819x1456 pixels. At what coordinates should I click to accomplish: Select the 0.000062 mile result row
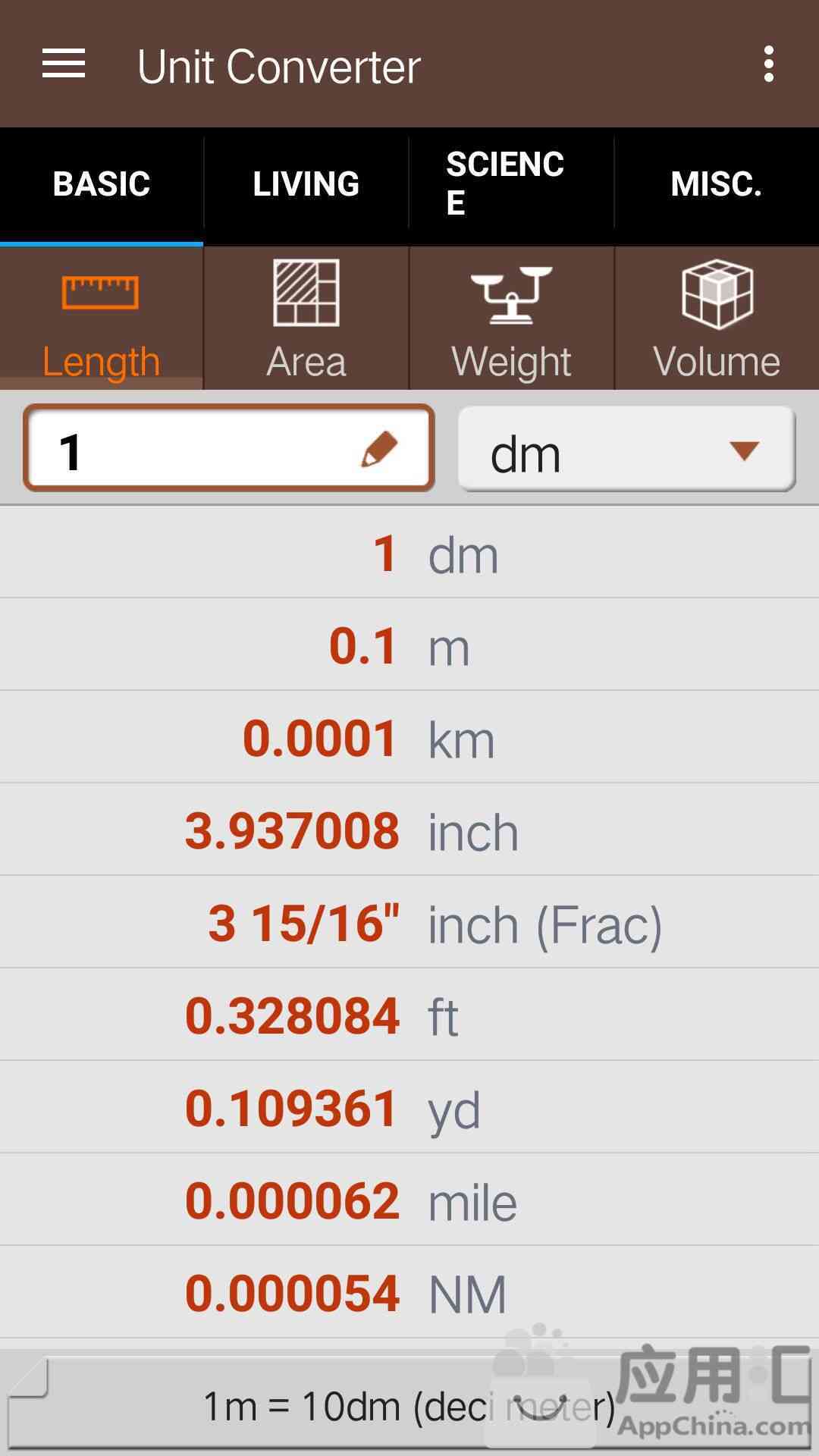pos(409,1200)
